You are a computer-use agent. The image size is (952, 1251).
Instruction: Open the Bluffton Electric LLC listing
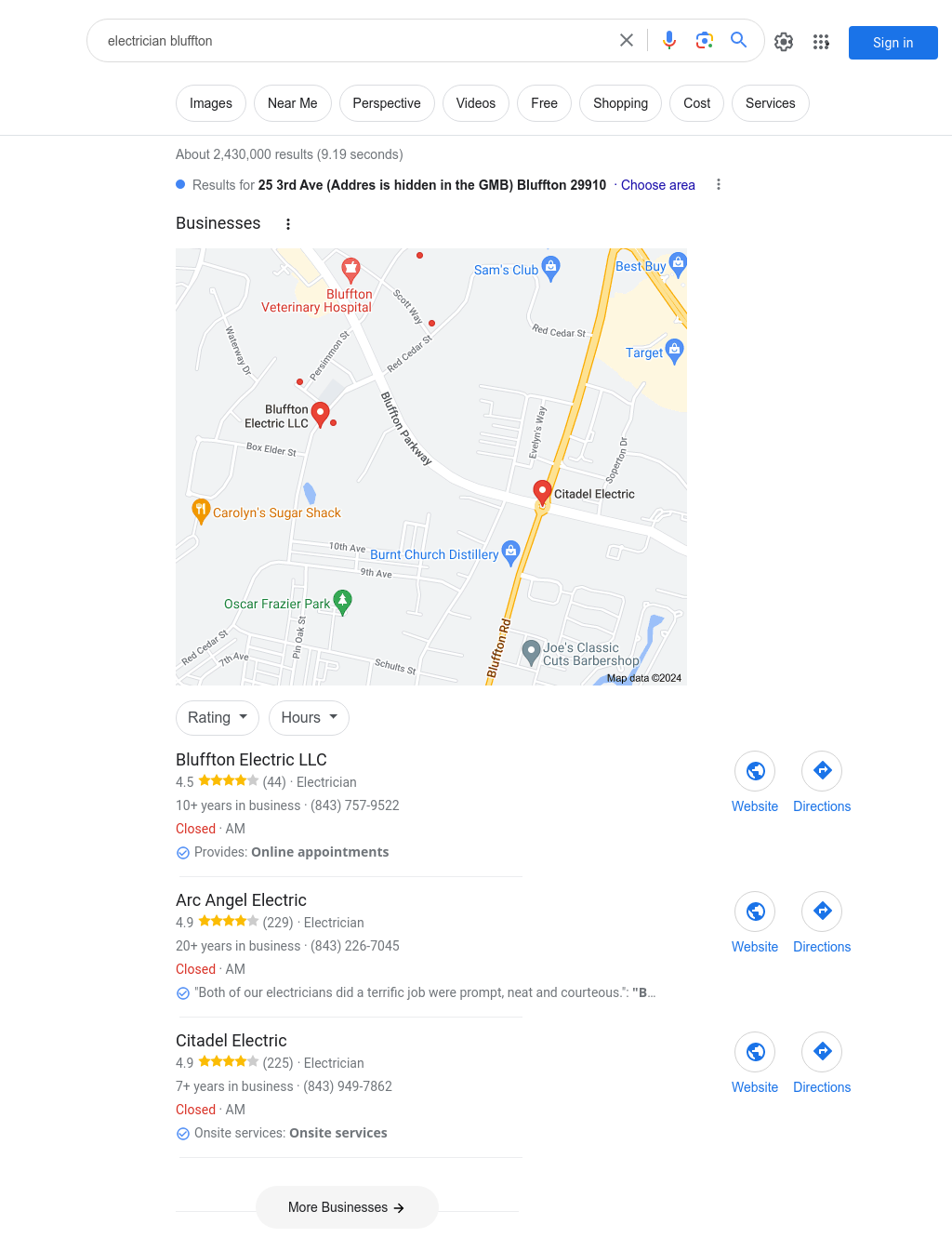251,760
